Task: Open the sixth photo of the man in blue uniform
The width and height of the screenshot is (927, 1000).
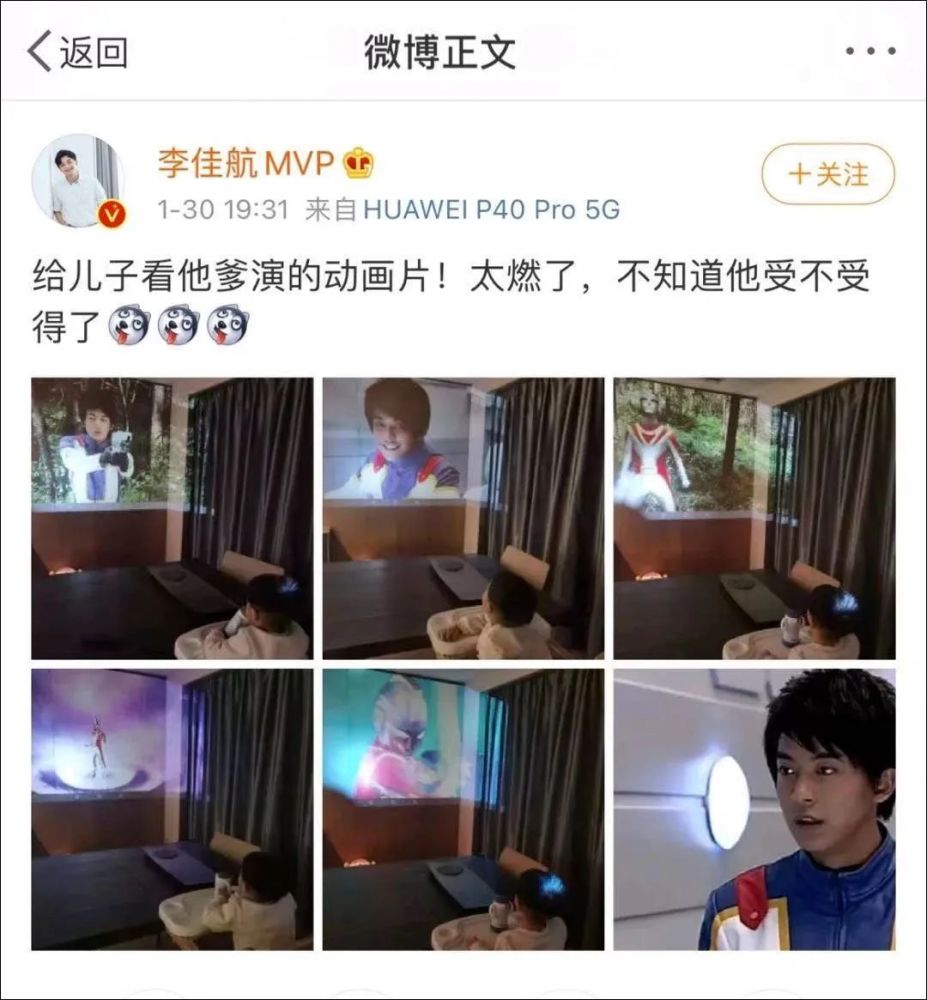Action: click(x=755, y=810)
